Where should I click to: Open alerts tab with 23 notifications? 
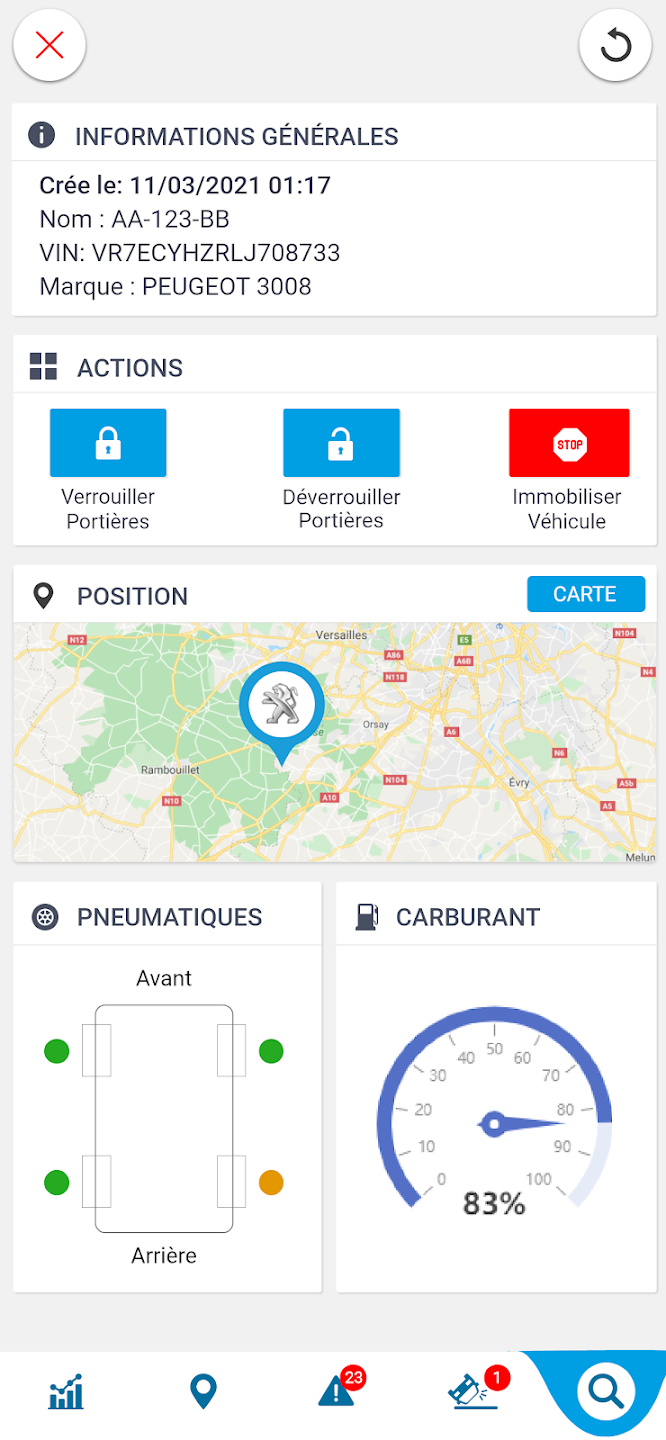click(x=338, y=1391)
